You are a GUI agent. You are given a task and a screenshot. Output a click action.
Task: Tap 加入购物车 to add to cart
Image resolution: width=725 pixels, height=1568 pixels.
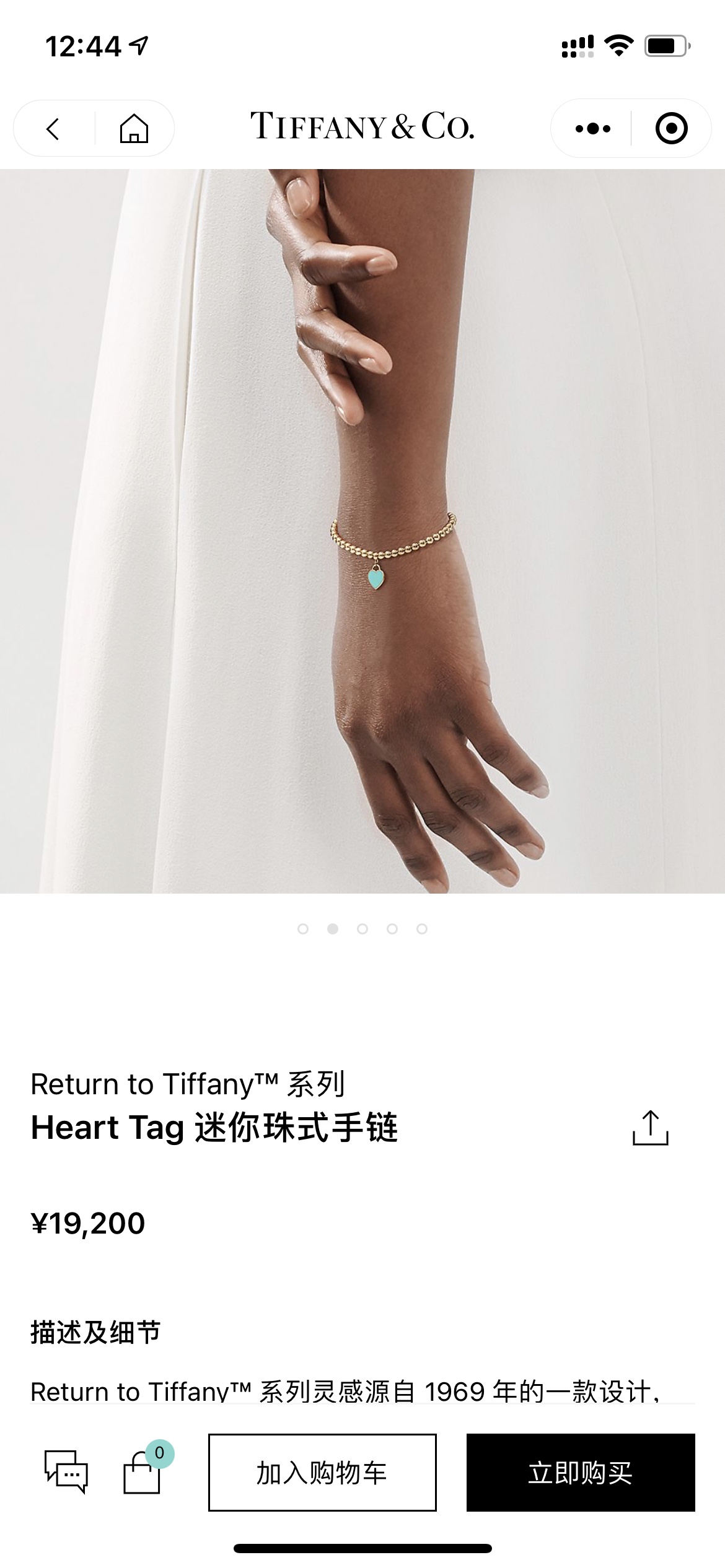pos(322,1472)
